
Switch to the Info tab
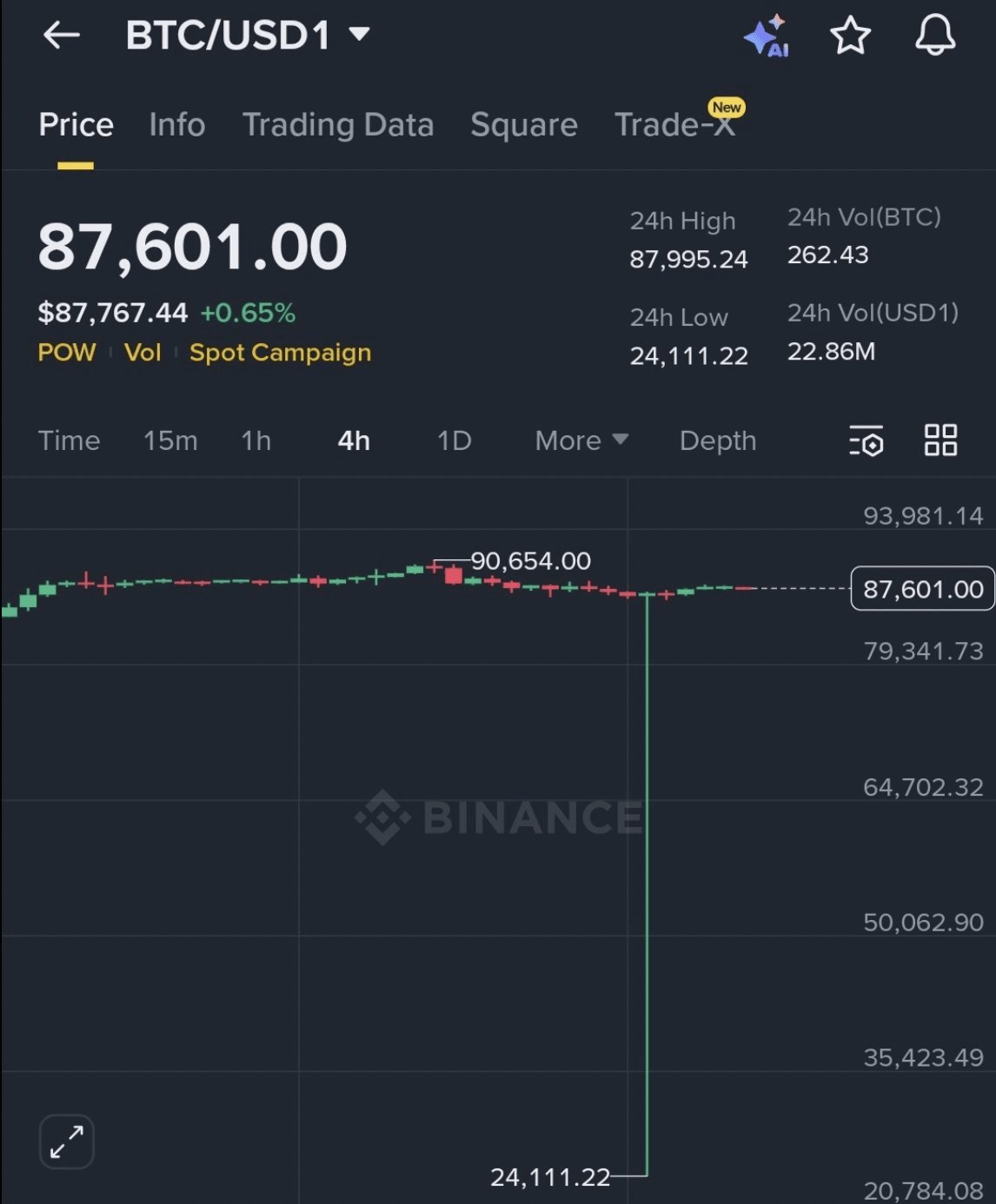(177, 125)
